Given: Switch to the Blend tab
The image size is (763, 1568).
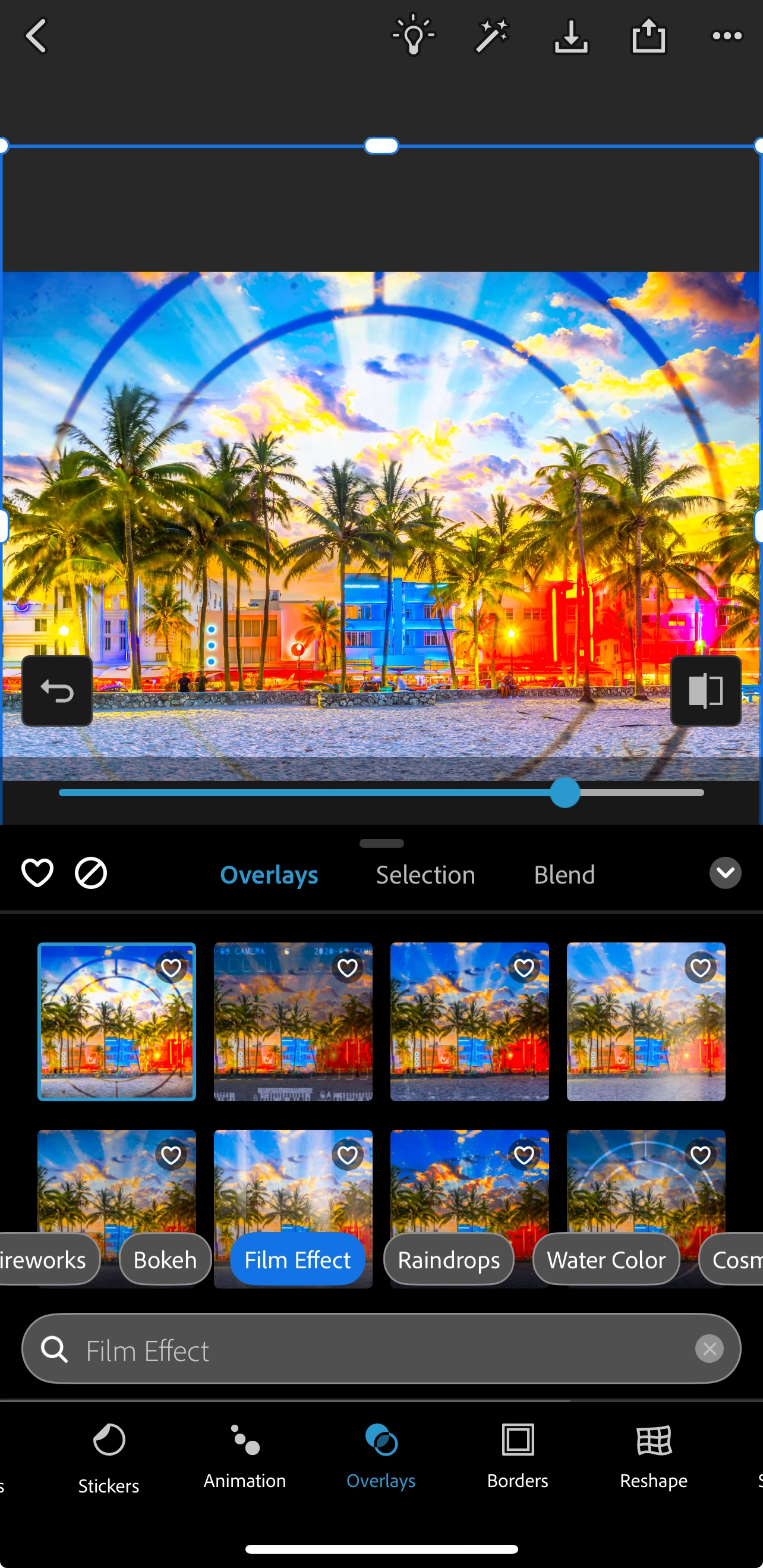Looking at the screenshot, I should tap(564, 875).
